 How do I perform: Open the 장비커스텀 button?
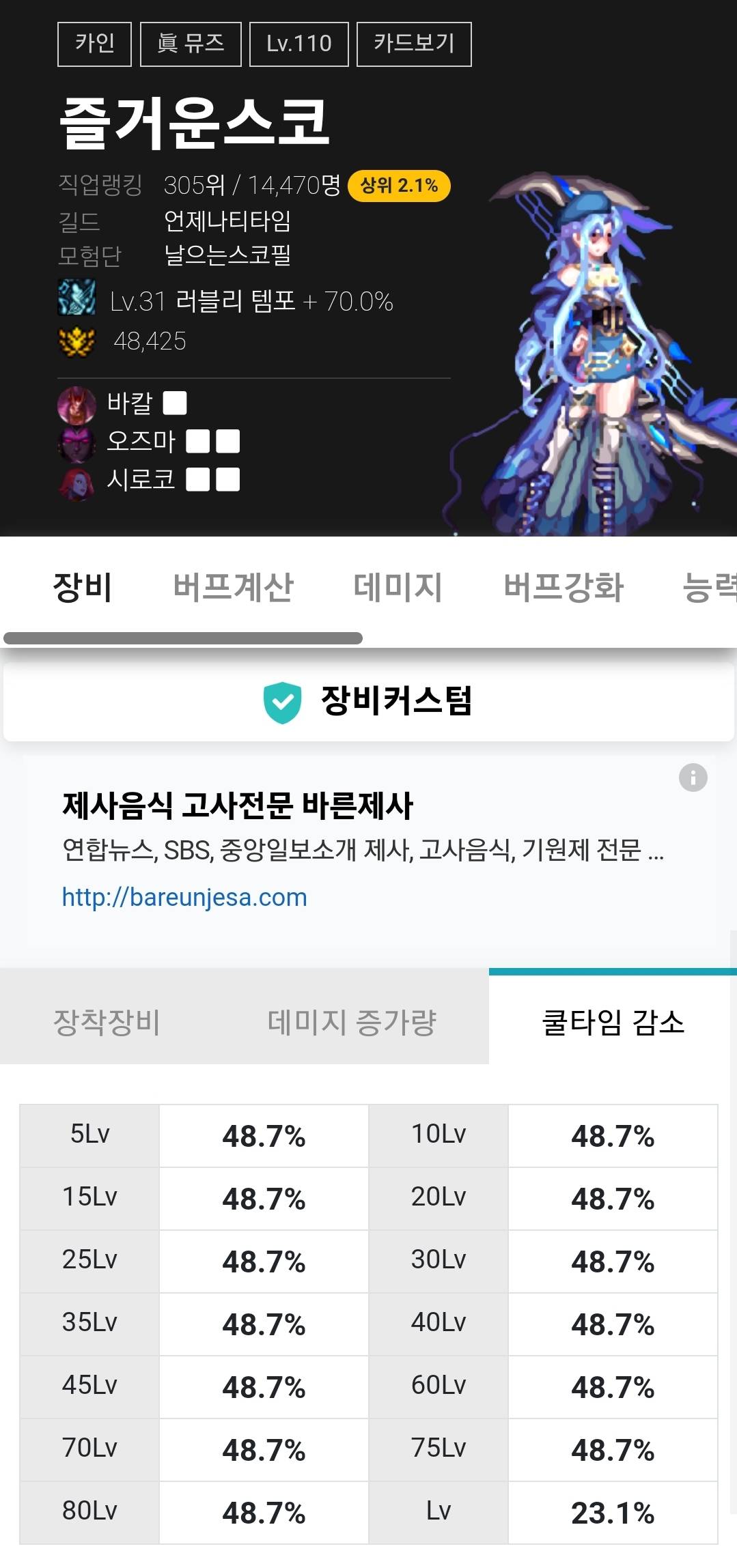(x=369, y=701)
